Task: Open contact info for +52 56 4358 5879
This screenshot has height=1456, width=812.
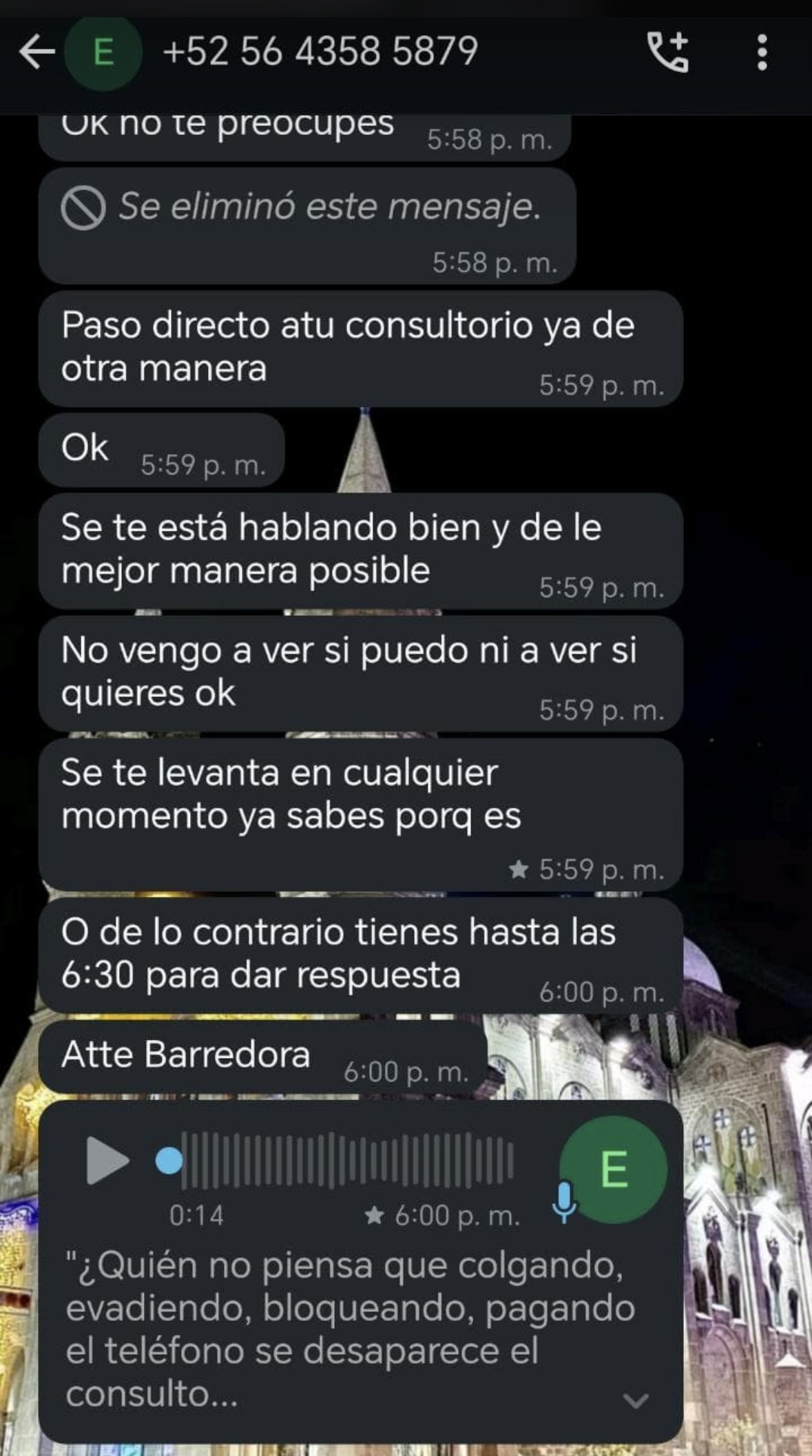Action: coord(320,52)
